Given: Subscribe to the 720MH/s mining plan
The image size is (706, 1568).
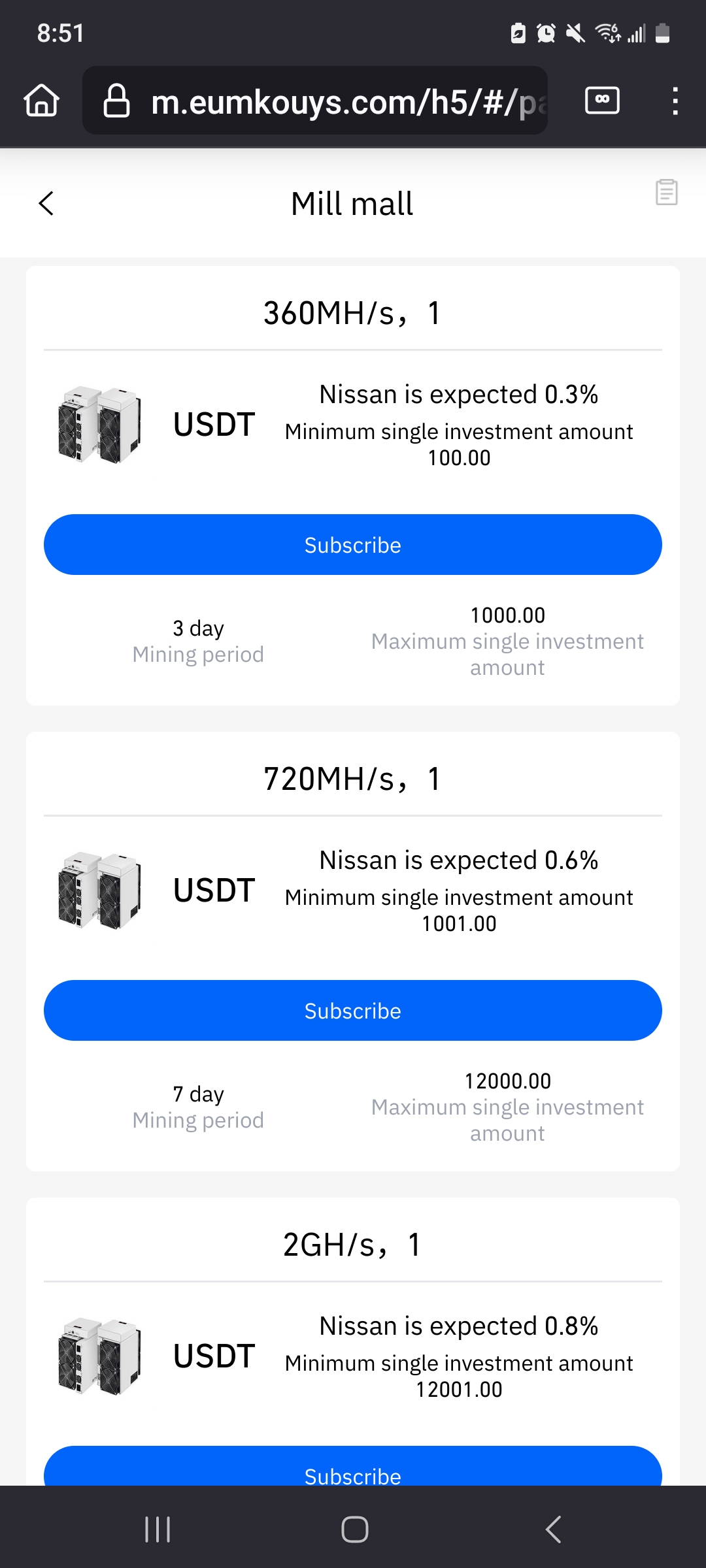Looking at the screenshot, I should [x=353, y=1011].
